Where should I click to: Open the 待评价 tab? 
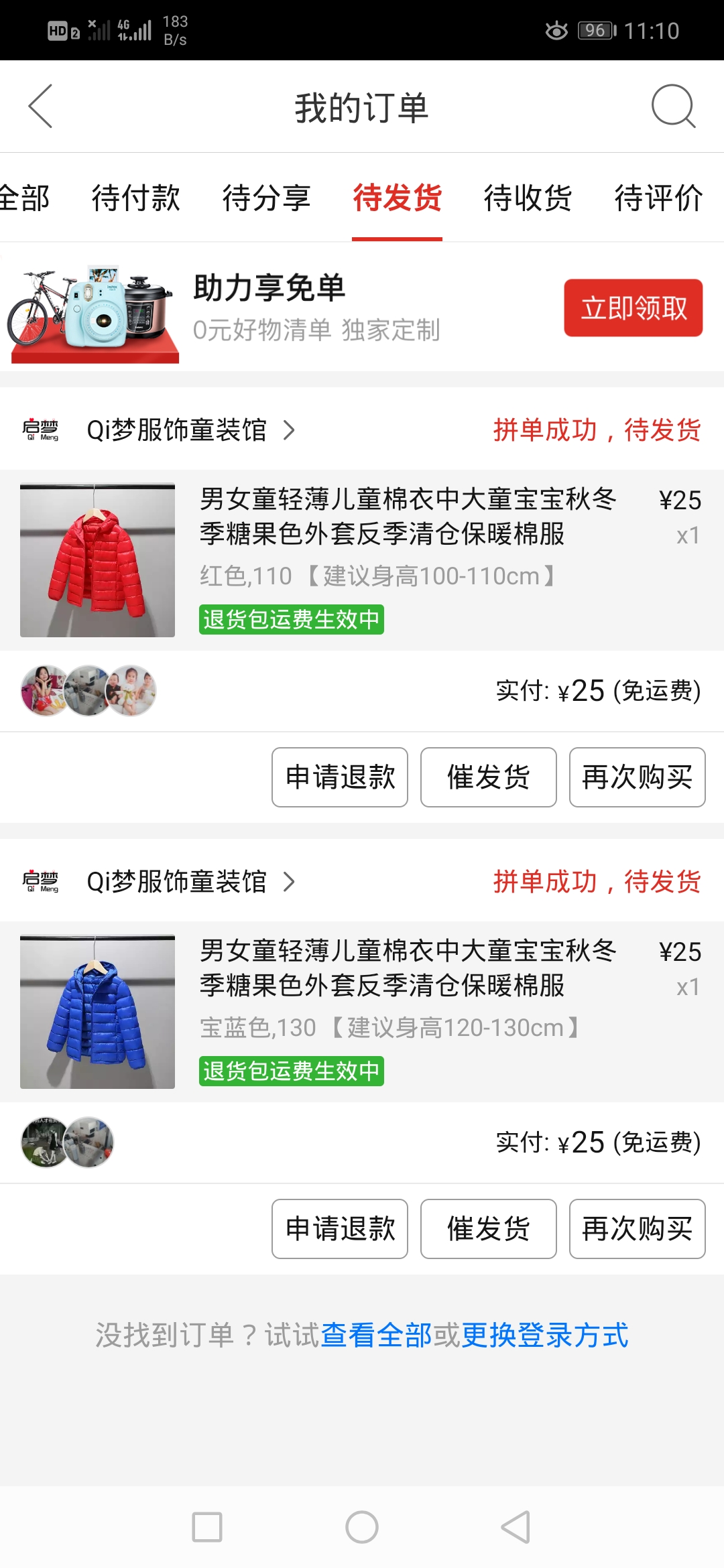(x=658, y=198)
